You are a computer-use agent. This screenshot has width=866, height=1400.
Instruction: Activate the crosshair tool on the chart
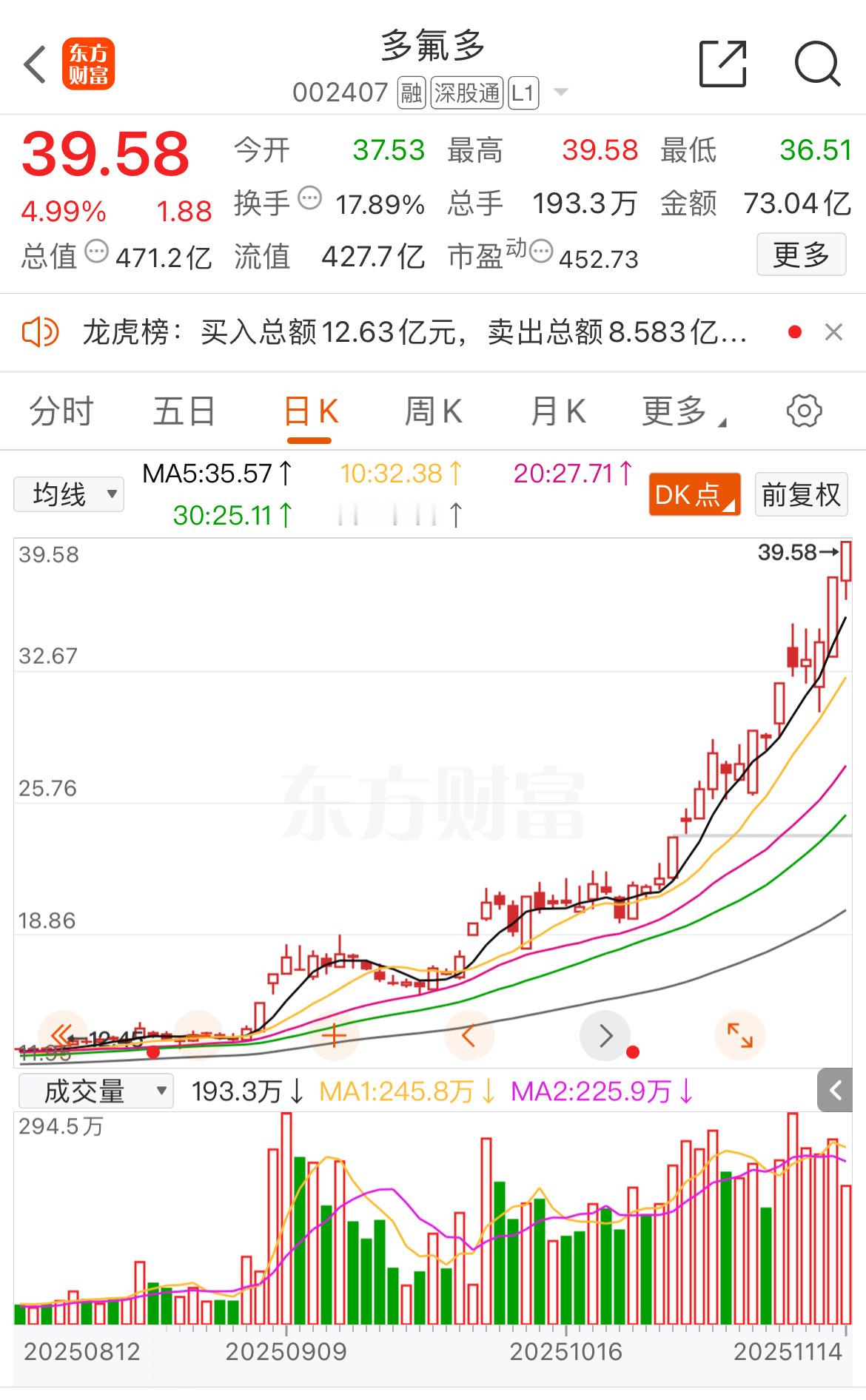(334, 1036)
